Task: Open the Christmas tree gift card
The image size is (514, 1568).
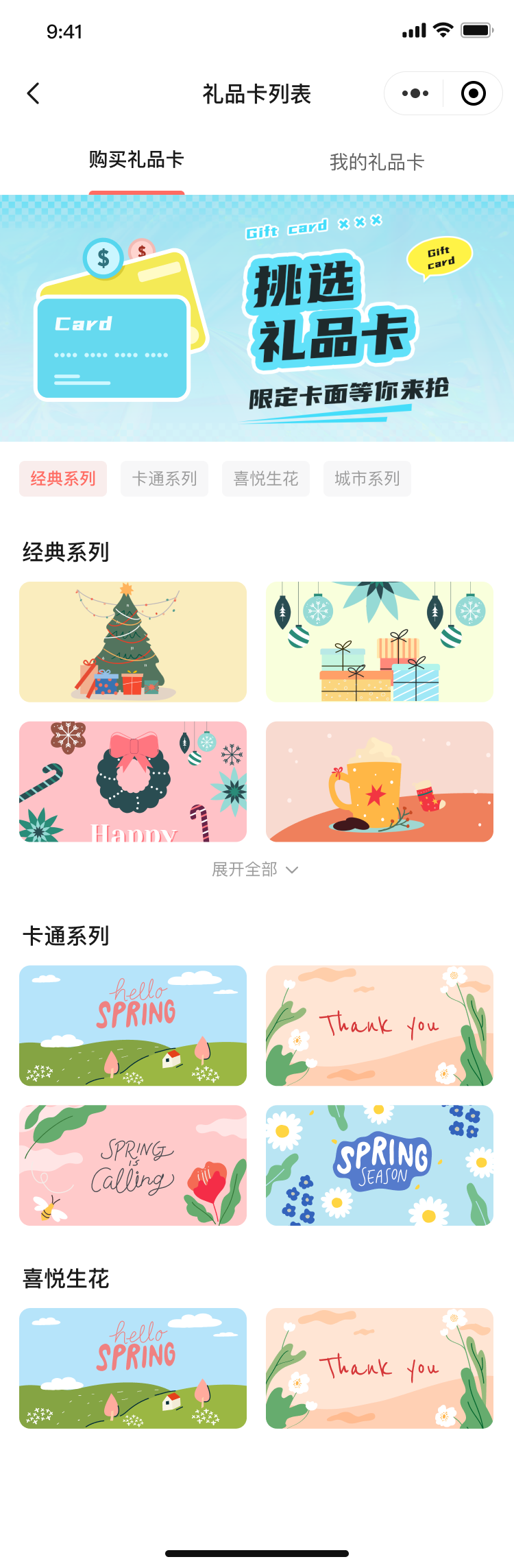Action: pyautogui.click(x=133, y=642)
